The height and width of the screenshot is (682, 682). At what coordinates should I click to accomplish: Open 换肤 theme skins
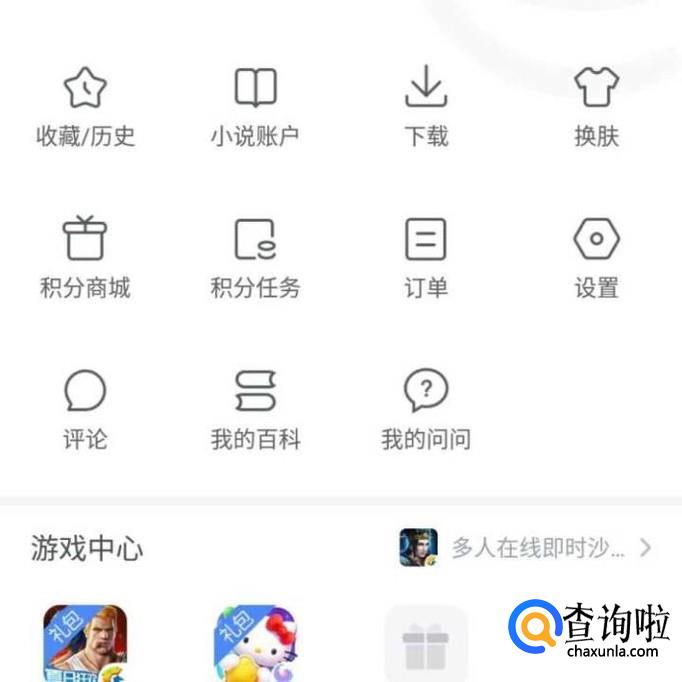coord(597,106)
